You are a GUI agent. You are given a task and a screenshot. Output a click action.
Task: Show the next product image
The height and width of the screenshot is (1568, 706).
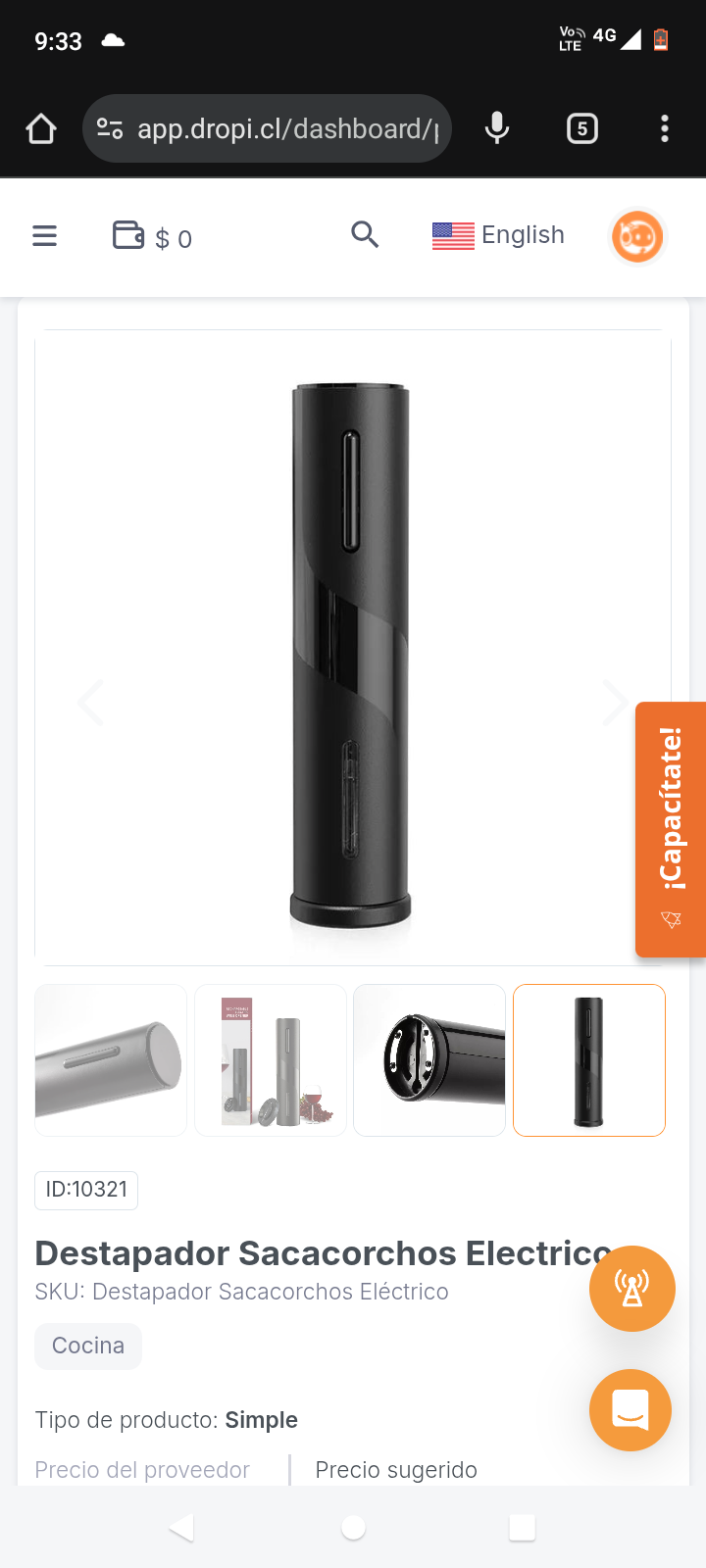tap(615, 703)
